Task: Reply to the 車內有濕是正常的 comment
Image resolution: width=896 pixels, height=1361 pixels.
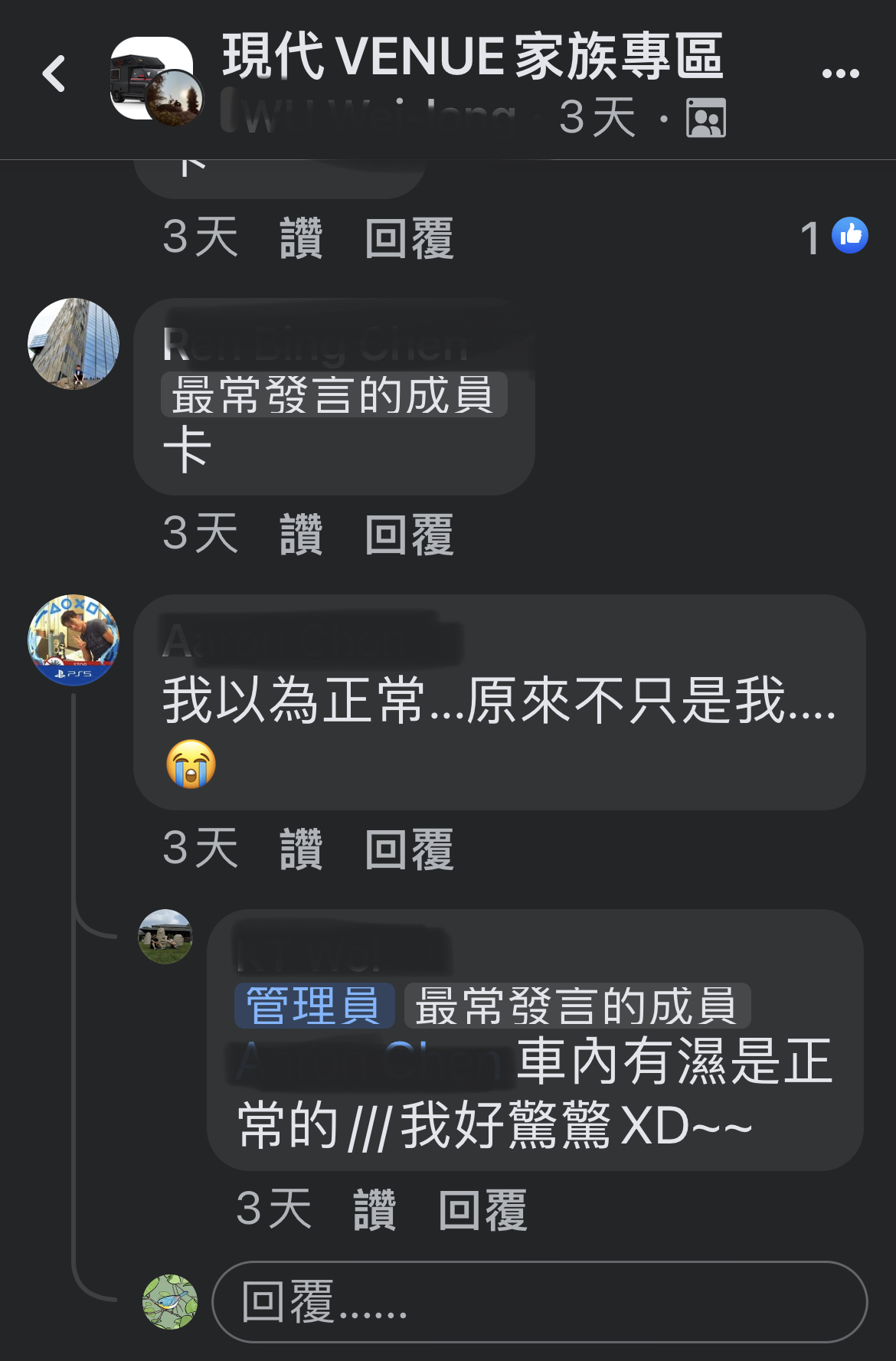Action: pos(482,1210)
